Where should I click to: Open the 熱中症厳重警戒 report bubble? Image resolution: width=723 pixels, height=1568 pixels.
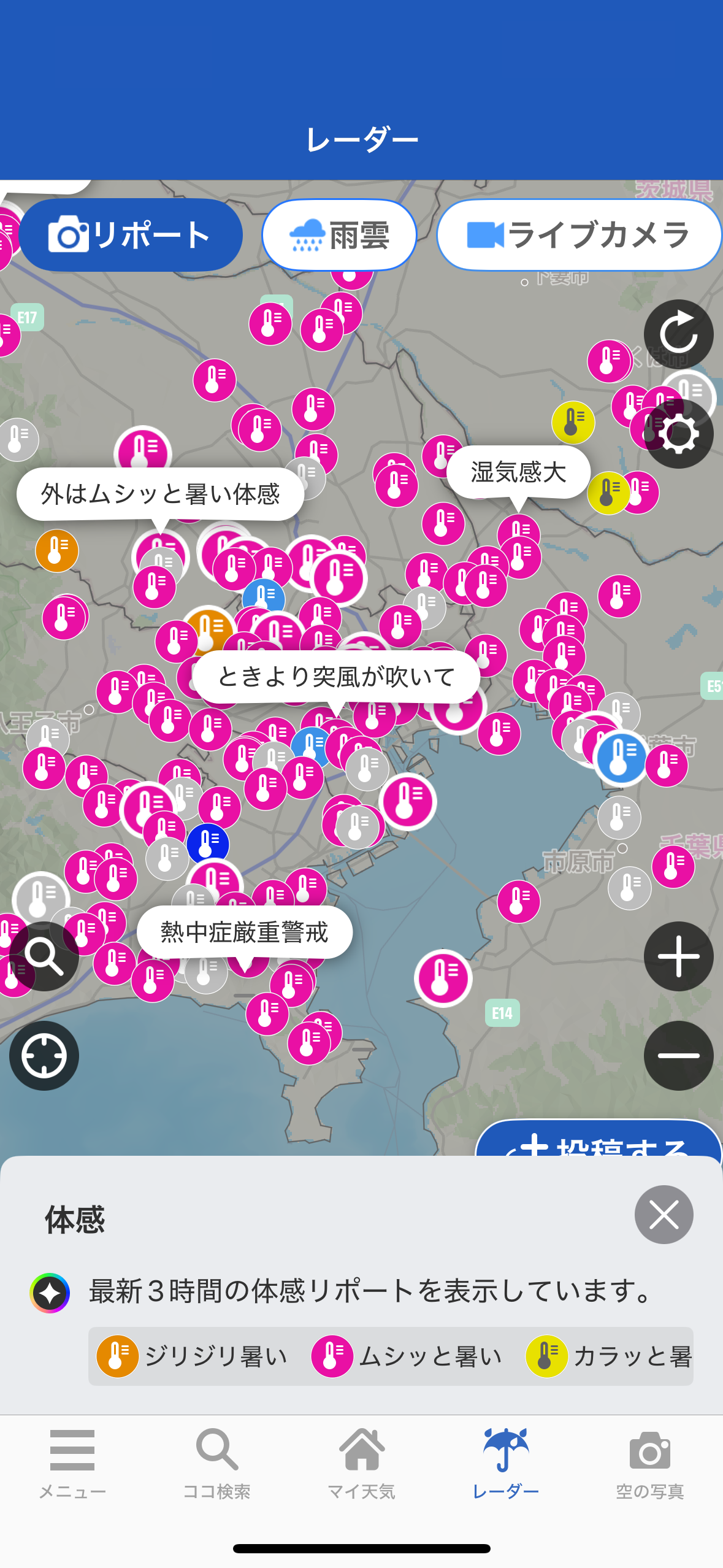coord(245,932)
